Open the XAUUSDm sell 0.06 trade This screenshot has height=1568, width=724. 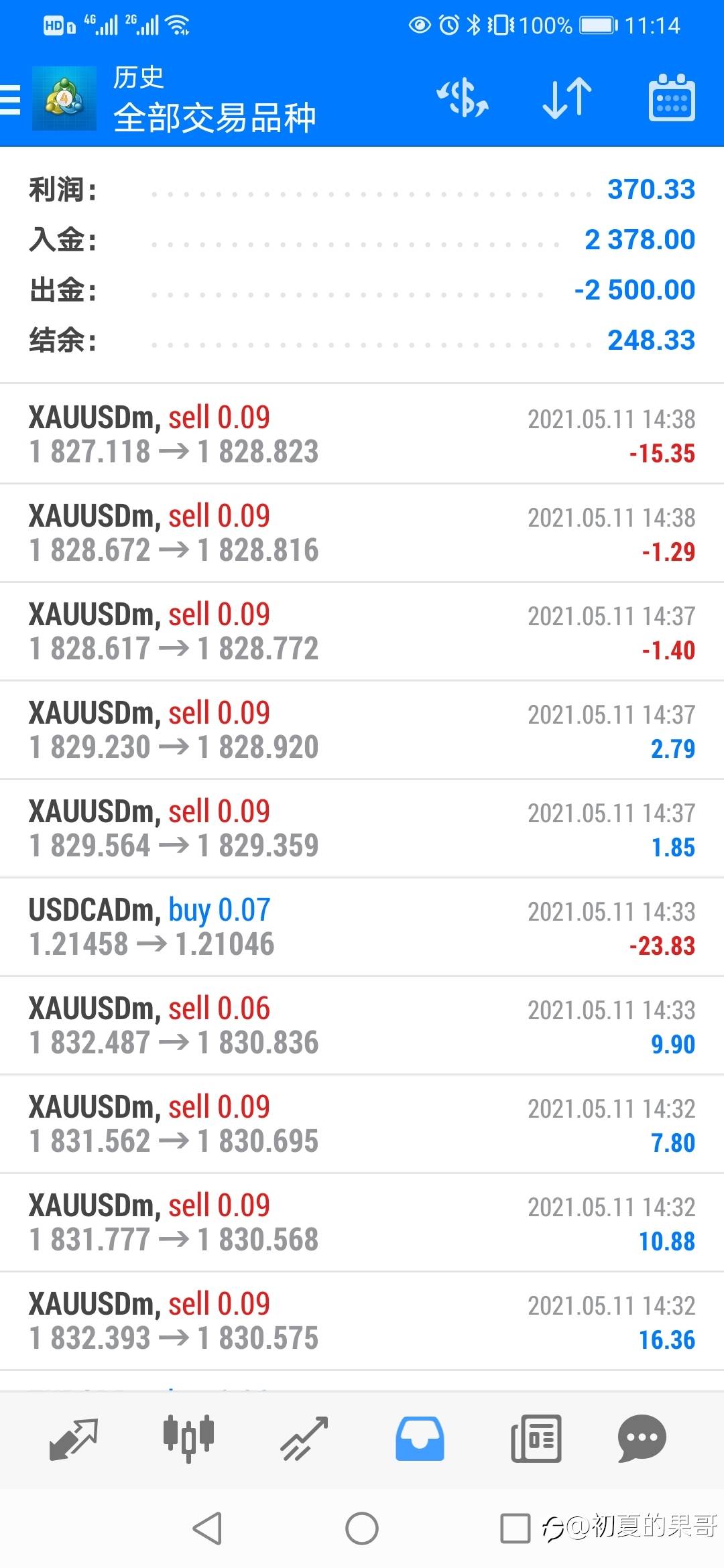(362, 1025)
